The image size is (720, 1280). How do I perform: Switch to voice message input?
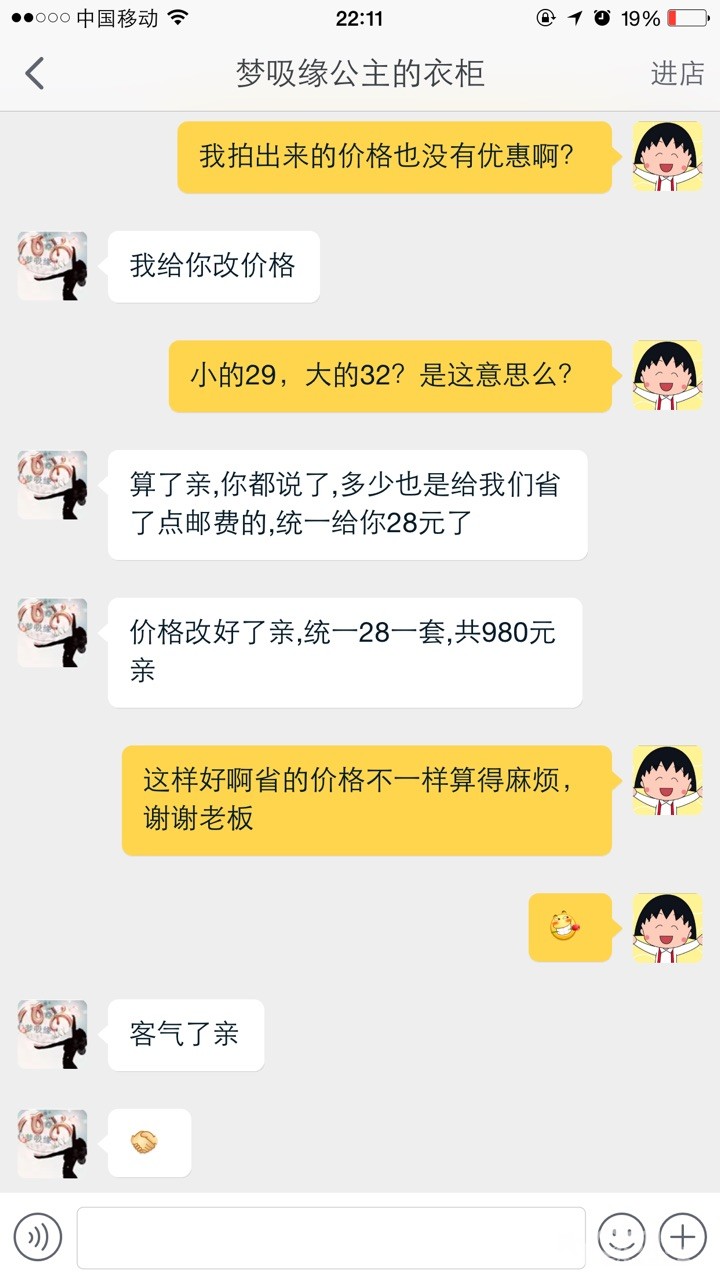38,1237
